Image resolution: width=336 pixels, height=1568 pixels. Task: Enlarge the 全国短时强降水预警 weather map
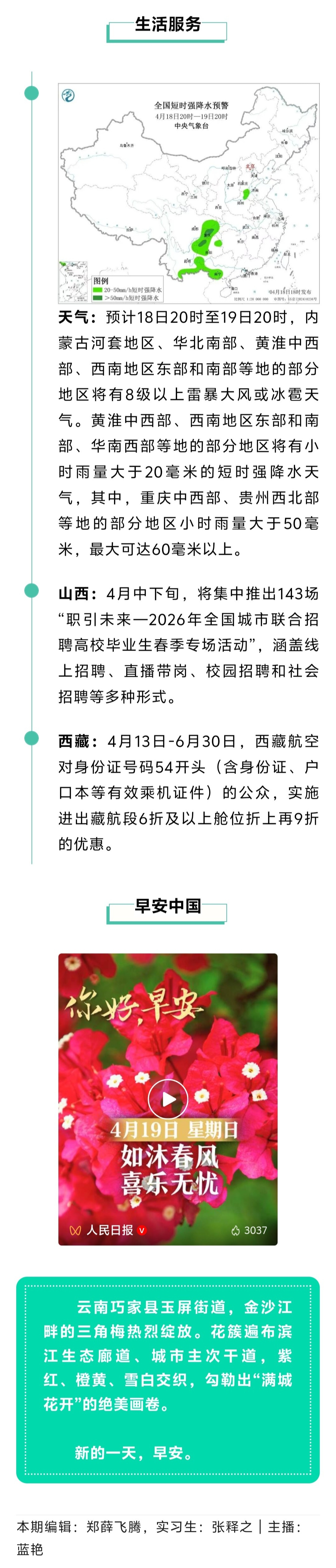(189, 193)
